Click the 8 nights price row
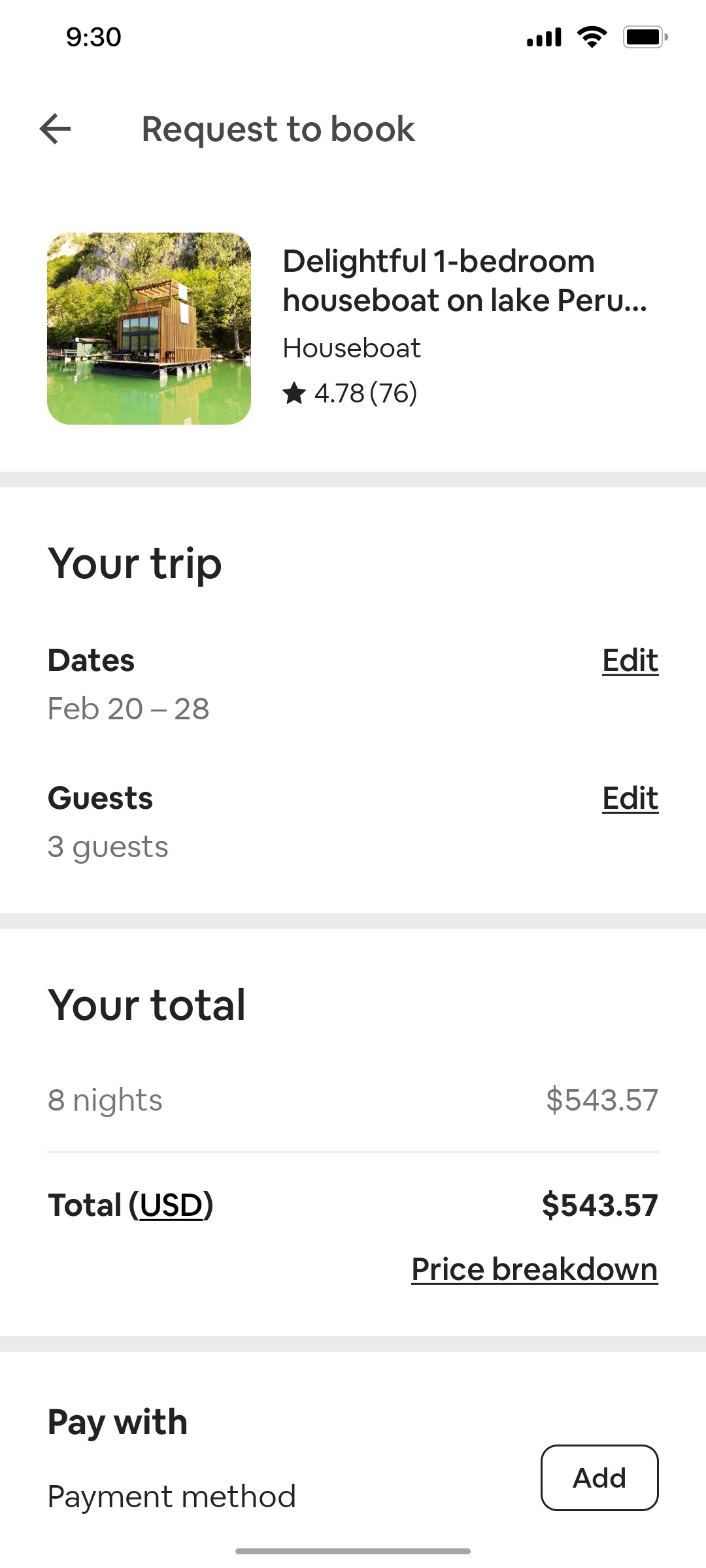Viewport: 706px width, 1568px height. 353,1099
